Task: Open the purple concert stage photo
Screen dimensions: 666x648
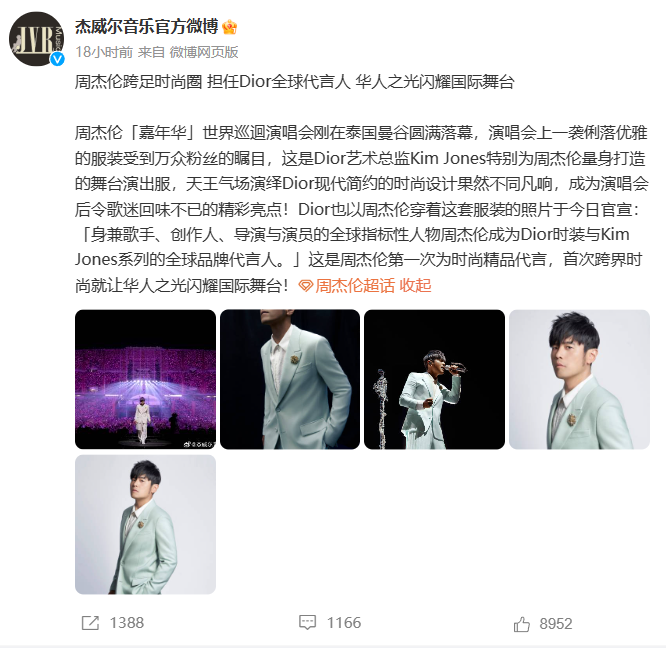Action: coord(145,379)
